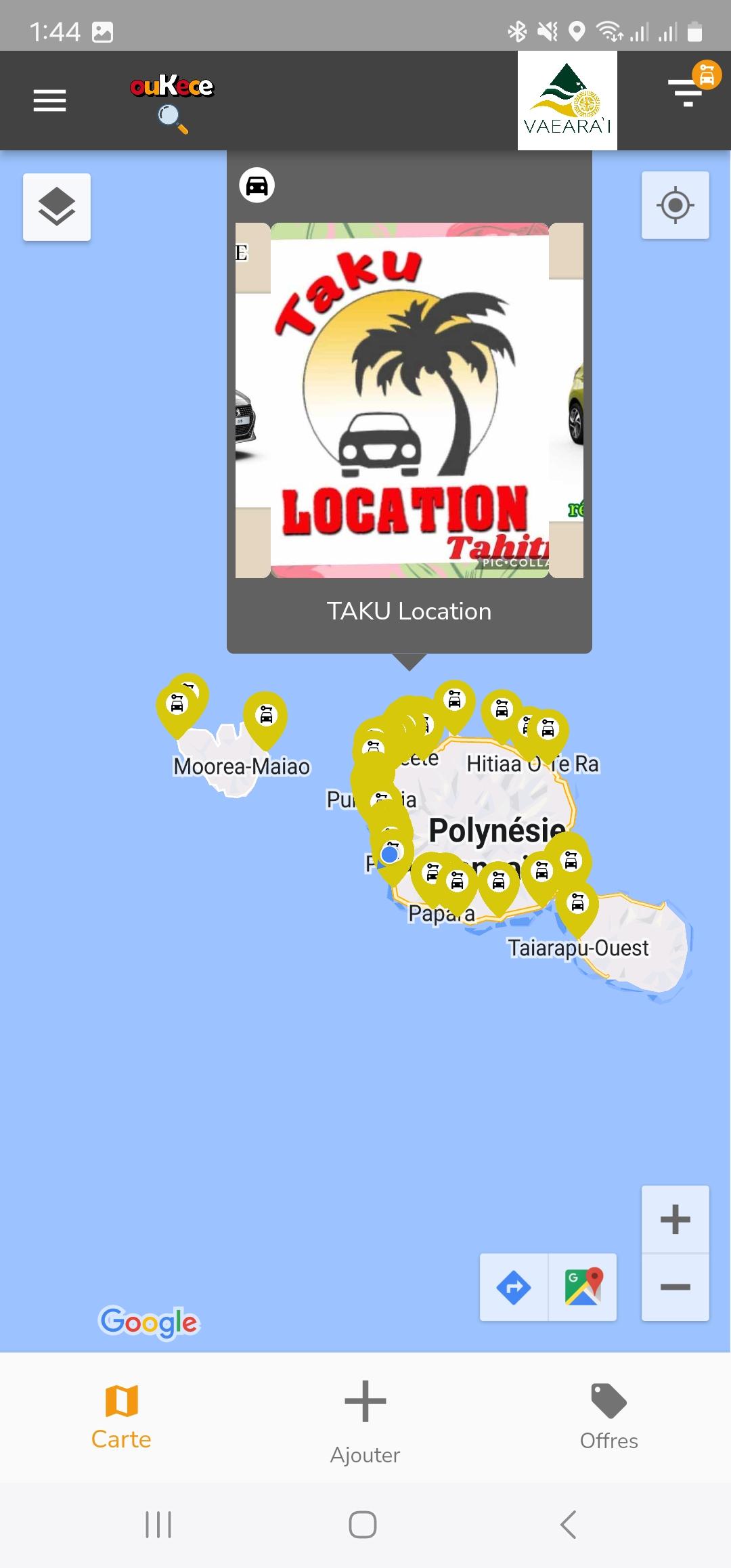This screenshot has width=731, height=1568.
Task: Switch to the Offres tab
Action: (608, 1416)
